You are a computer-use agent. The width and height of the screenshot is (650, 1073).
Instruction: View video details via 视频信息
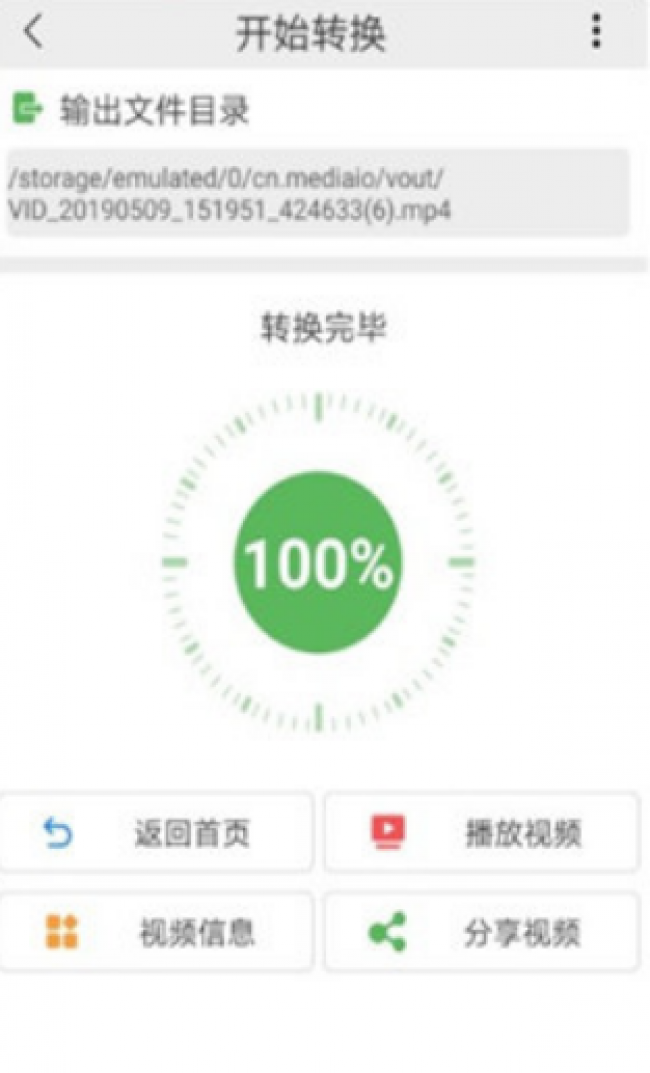157,932
